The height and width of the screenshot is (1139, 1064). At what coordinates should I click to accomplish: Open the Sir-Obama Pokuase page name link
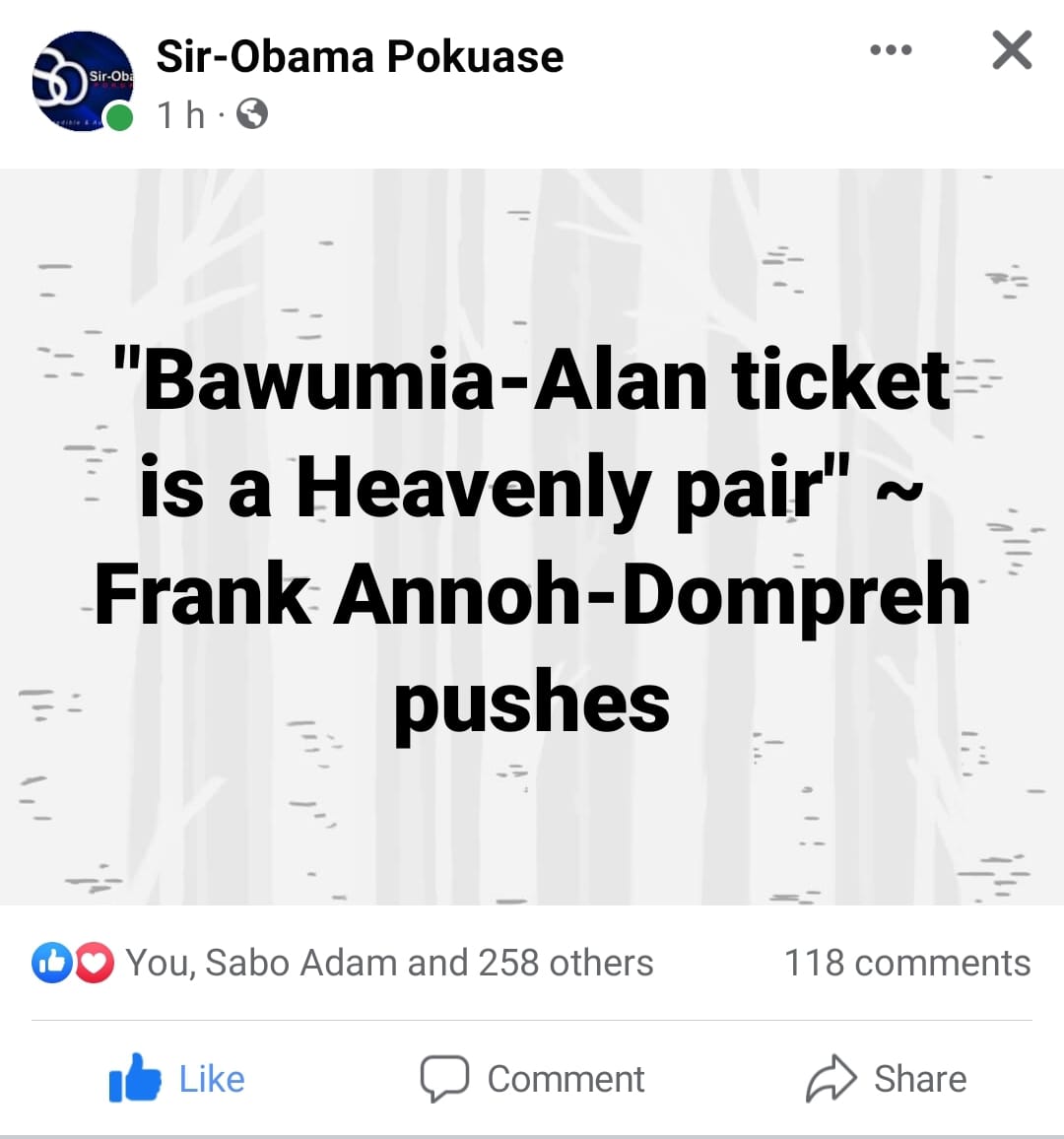pyautogui.click(x=360, y=57)
